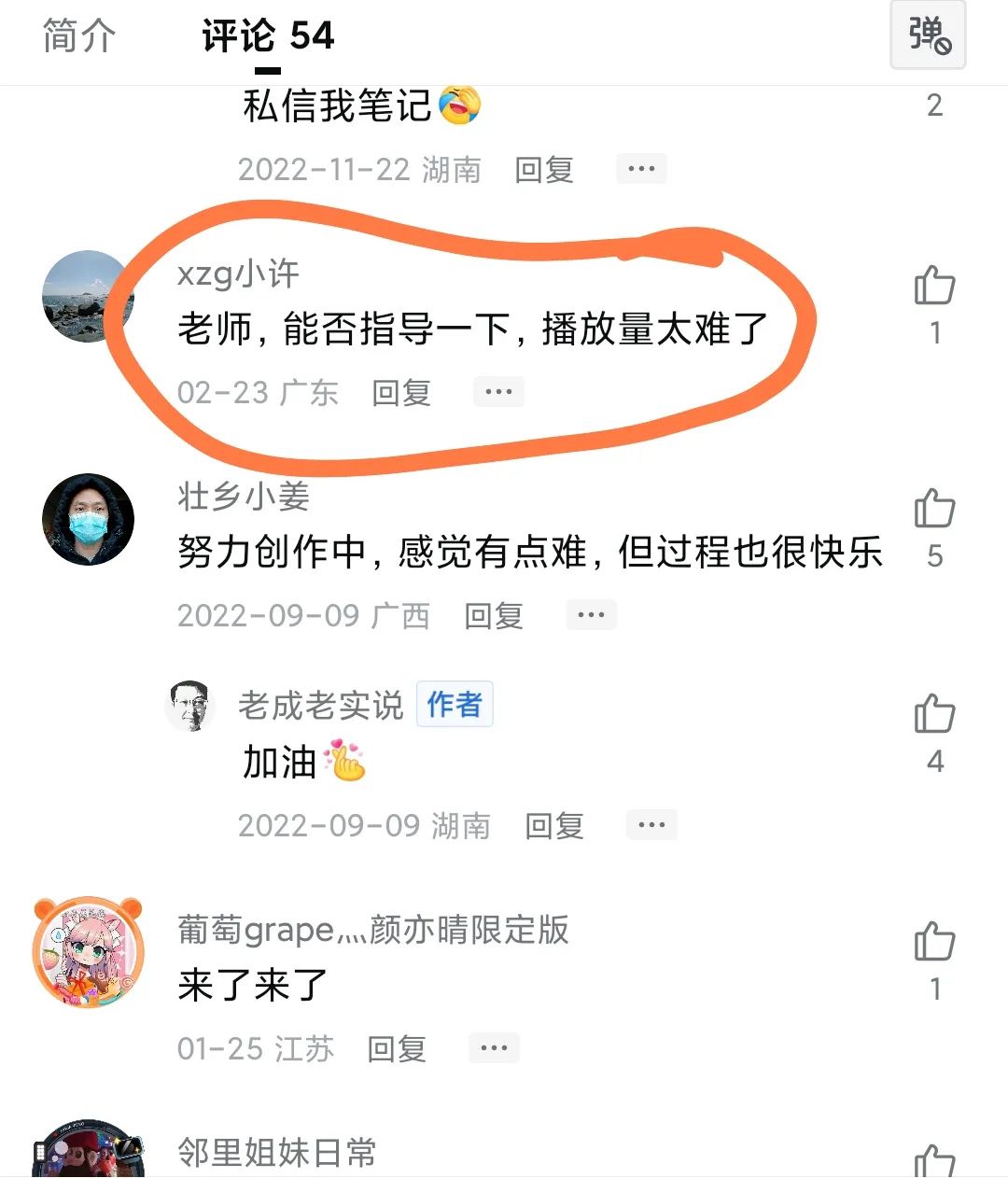The height and width of the screenshot is (1178, 1008).
Task: Like 壮乡小姜's comment
Action: click(936, 509)
